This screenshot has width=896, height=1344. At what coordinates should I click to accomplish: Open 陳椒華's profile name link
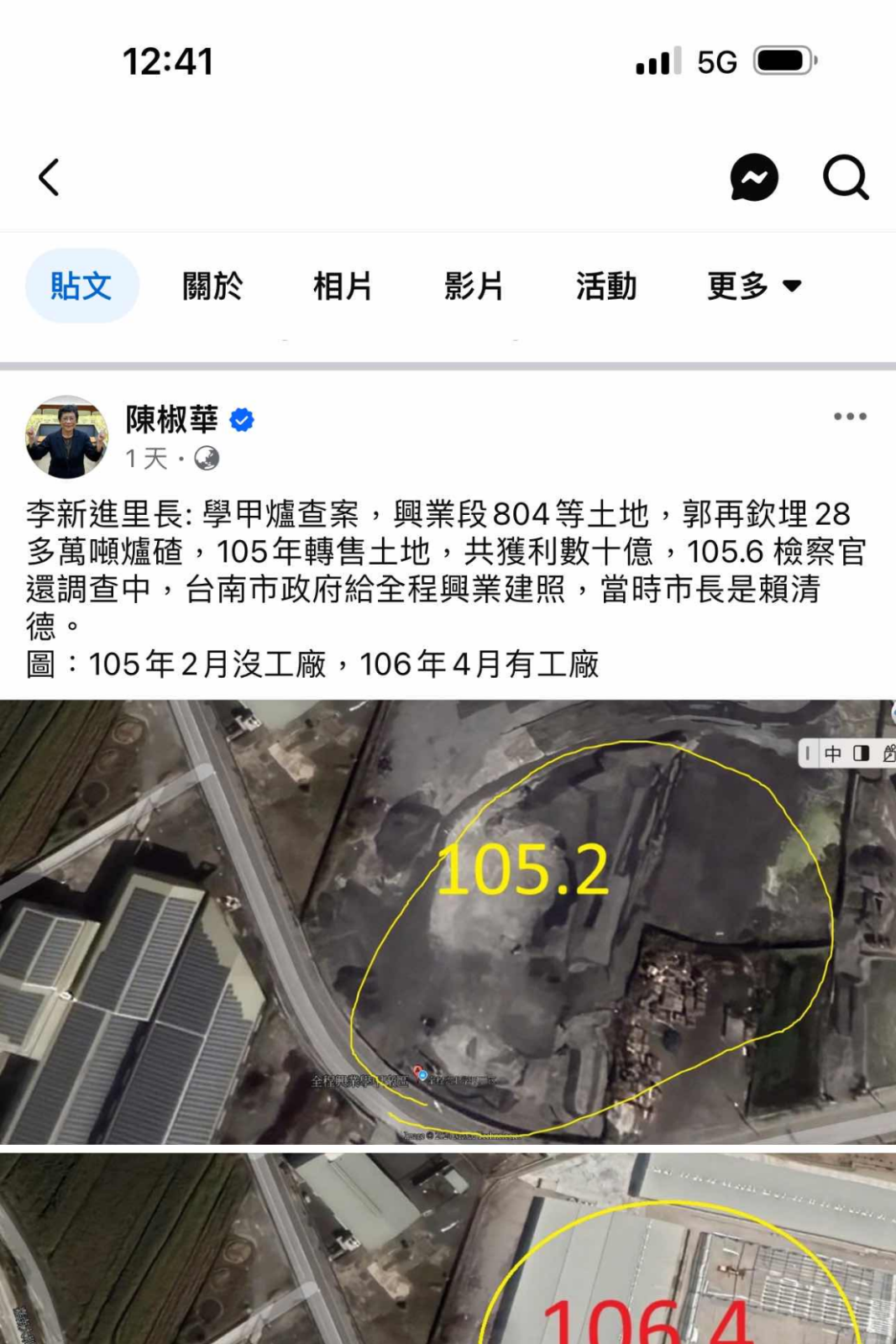[x=172, y=418]
